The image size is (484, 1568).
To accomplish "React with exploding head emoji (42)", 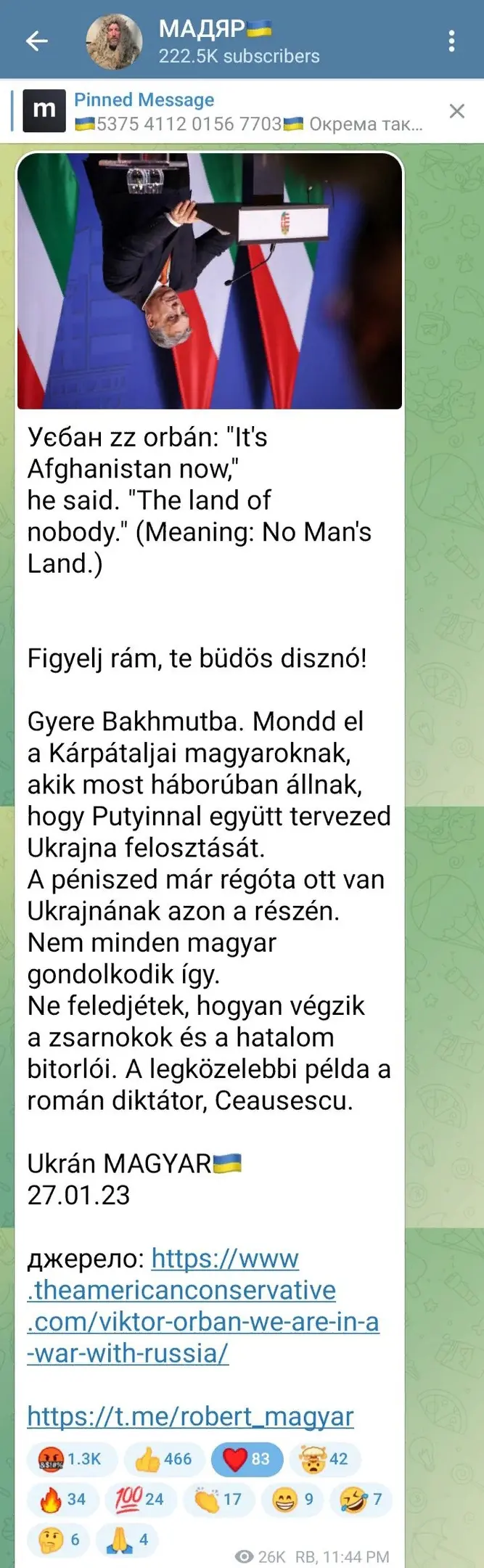I will (324, 1458).
